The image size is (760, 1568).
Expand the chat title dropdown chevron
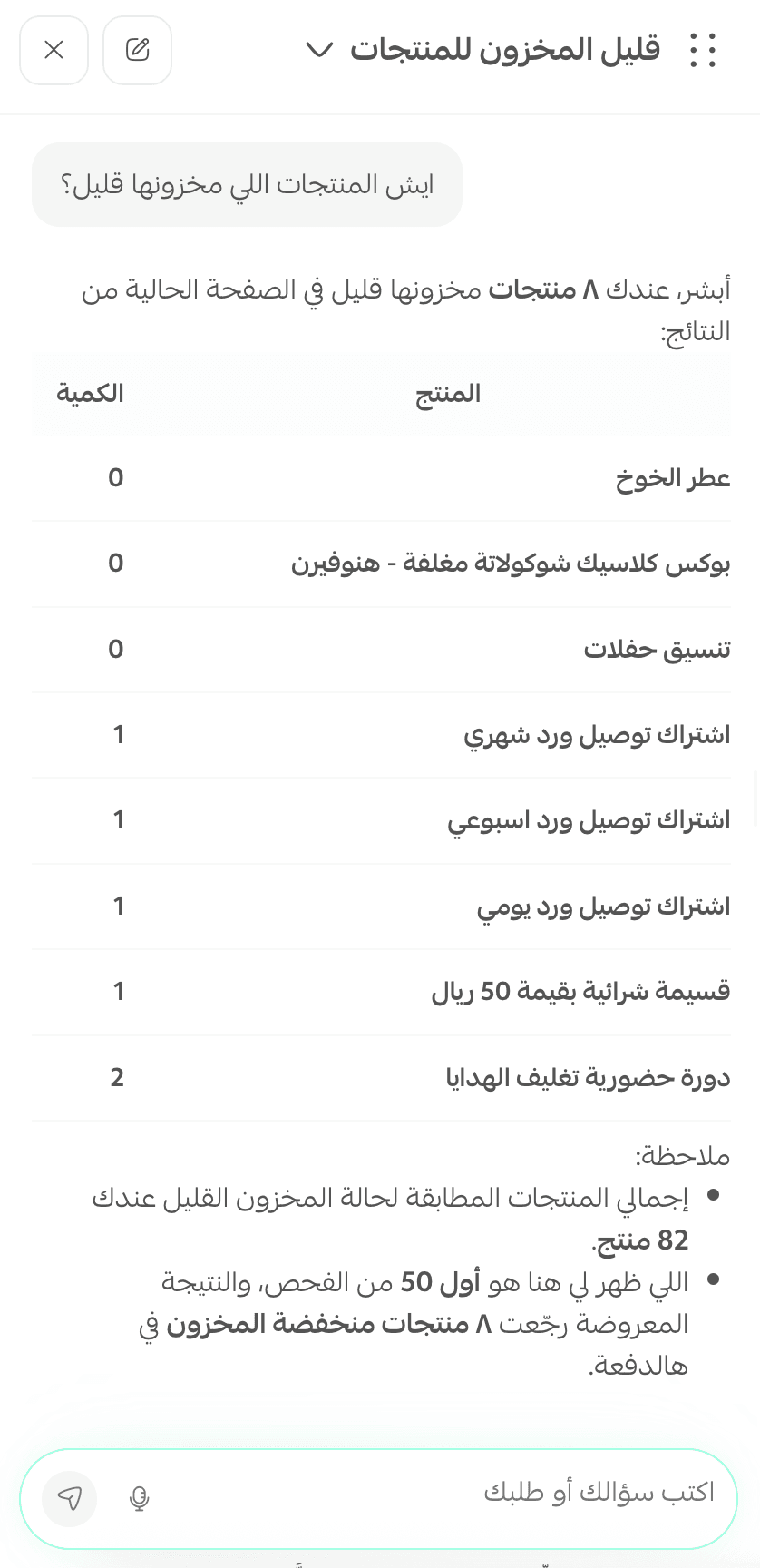(x=319, y=50)
